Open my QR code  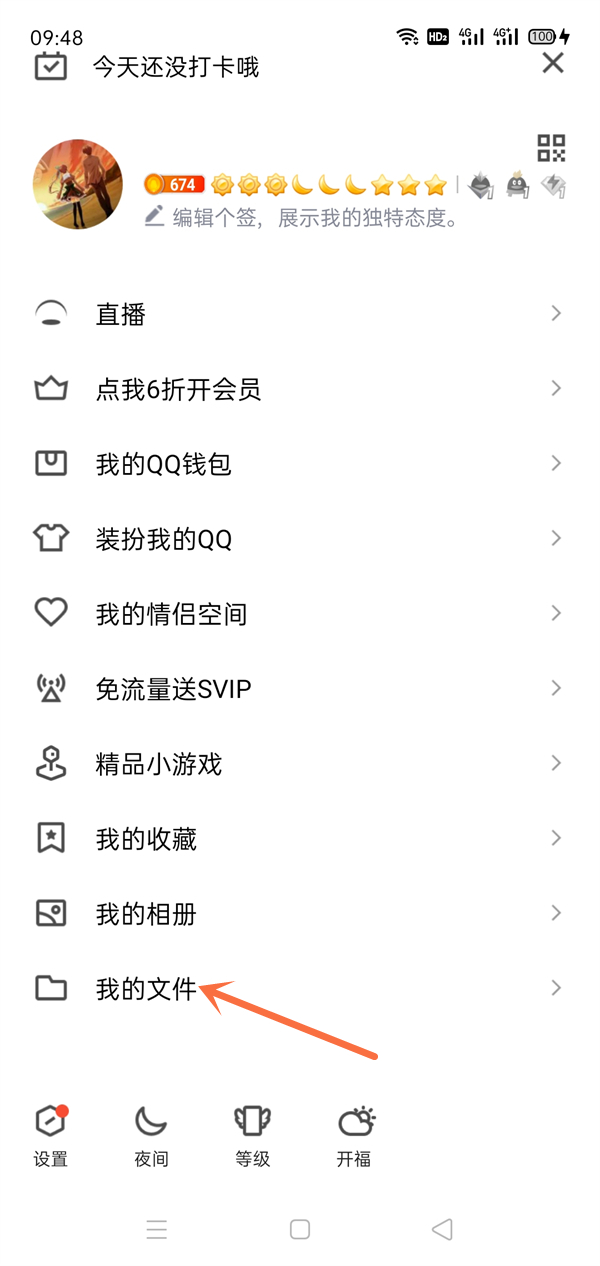coord(552,148)
